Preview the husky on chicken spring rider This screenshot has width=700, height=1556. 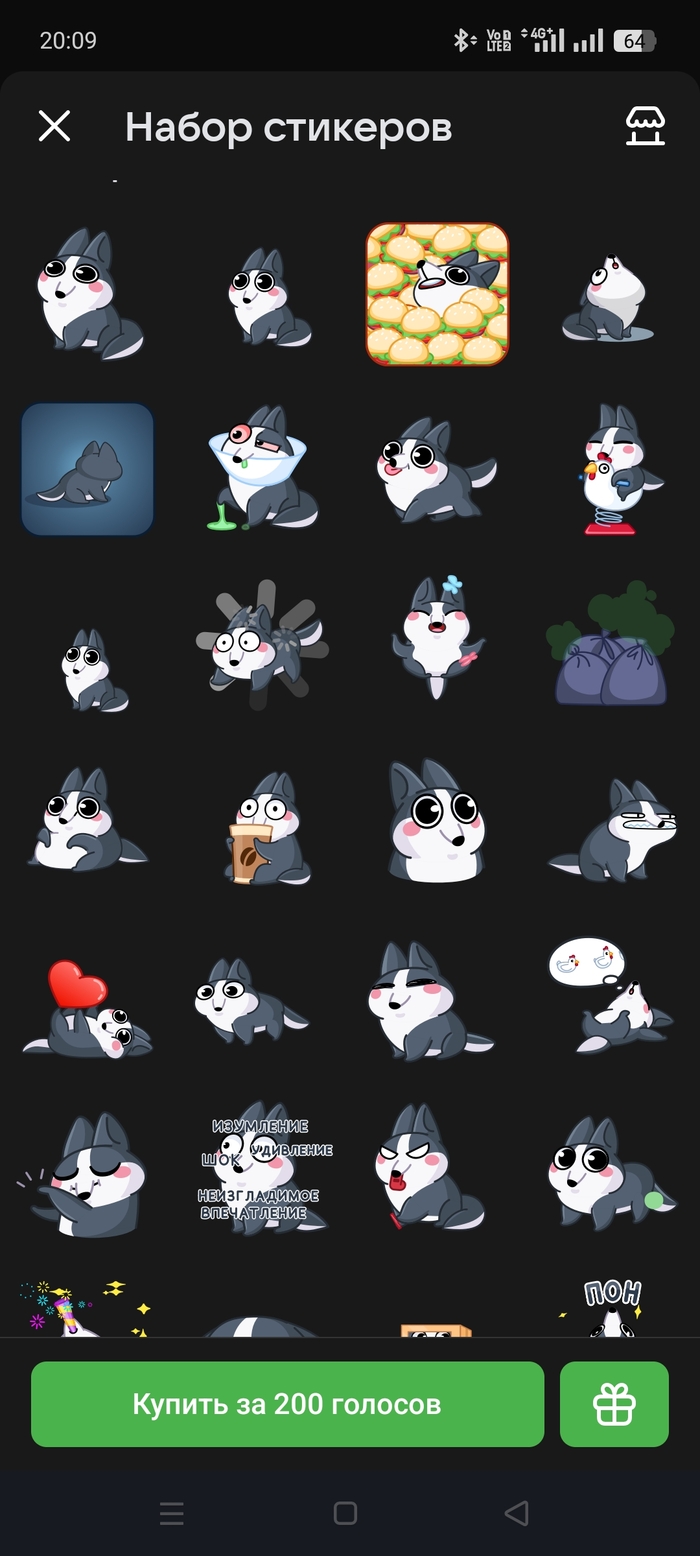(611, 468)
